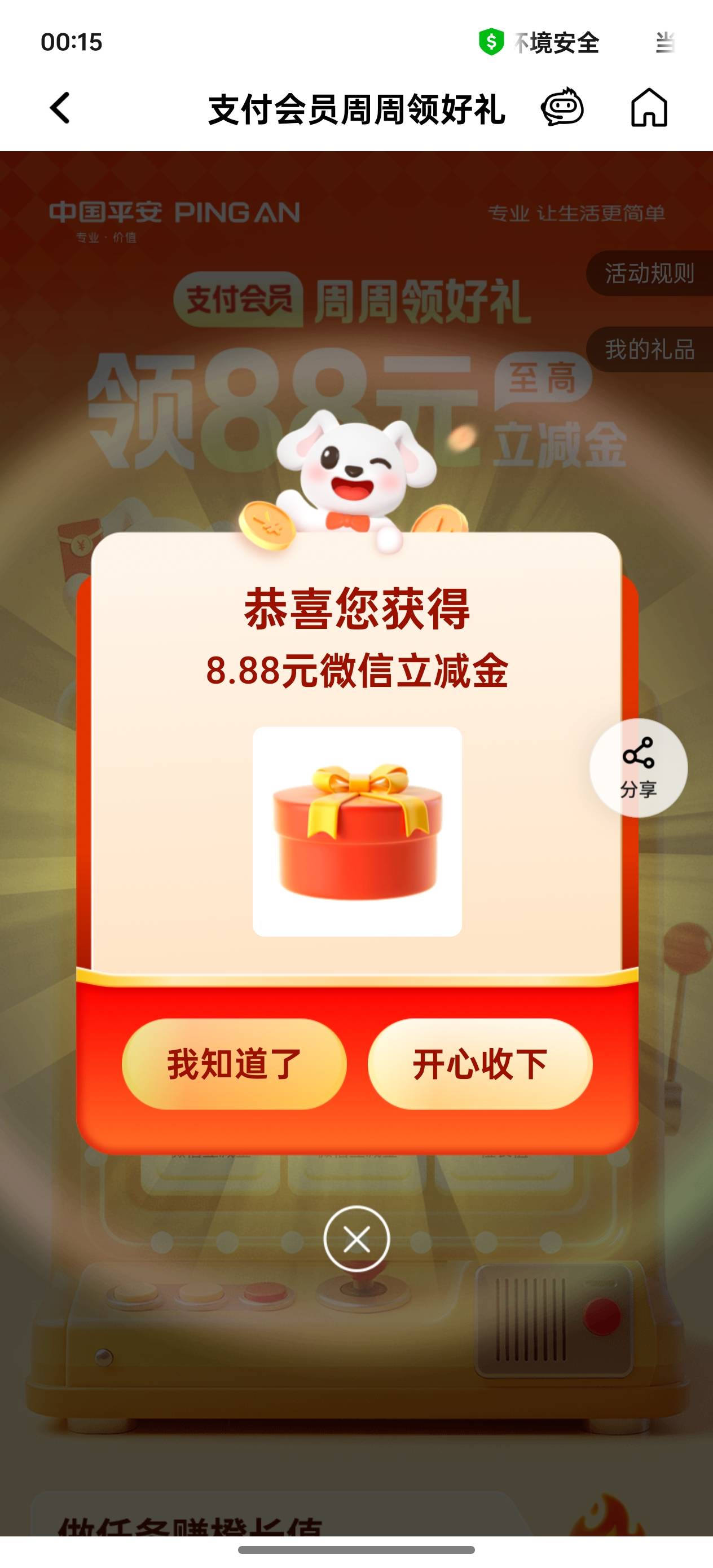Open 活动规则 activity rules

[x=649, y=274]
